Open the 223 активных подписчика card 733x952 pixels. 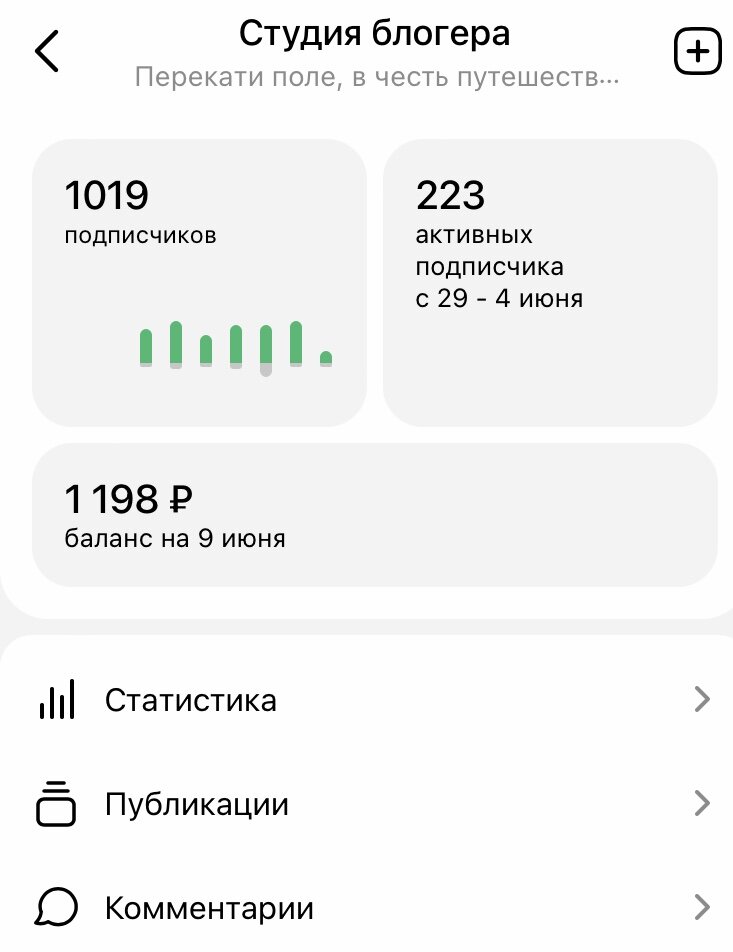click(x=551, y=283)
